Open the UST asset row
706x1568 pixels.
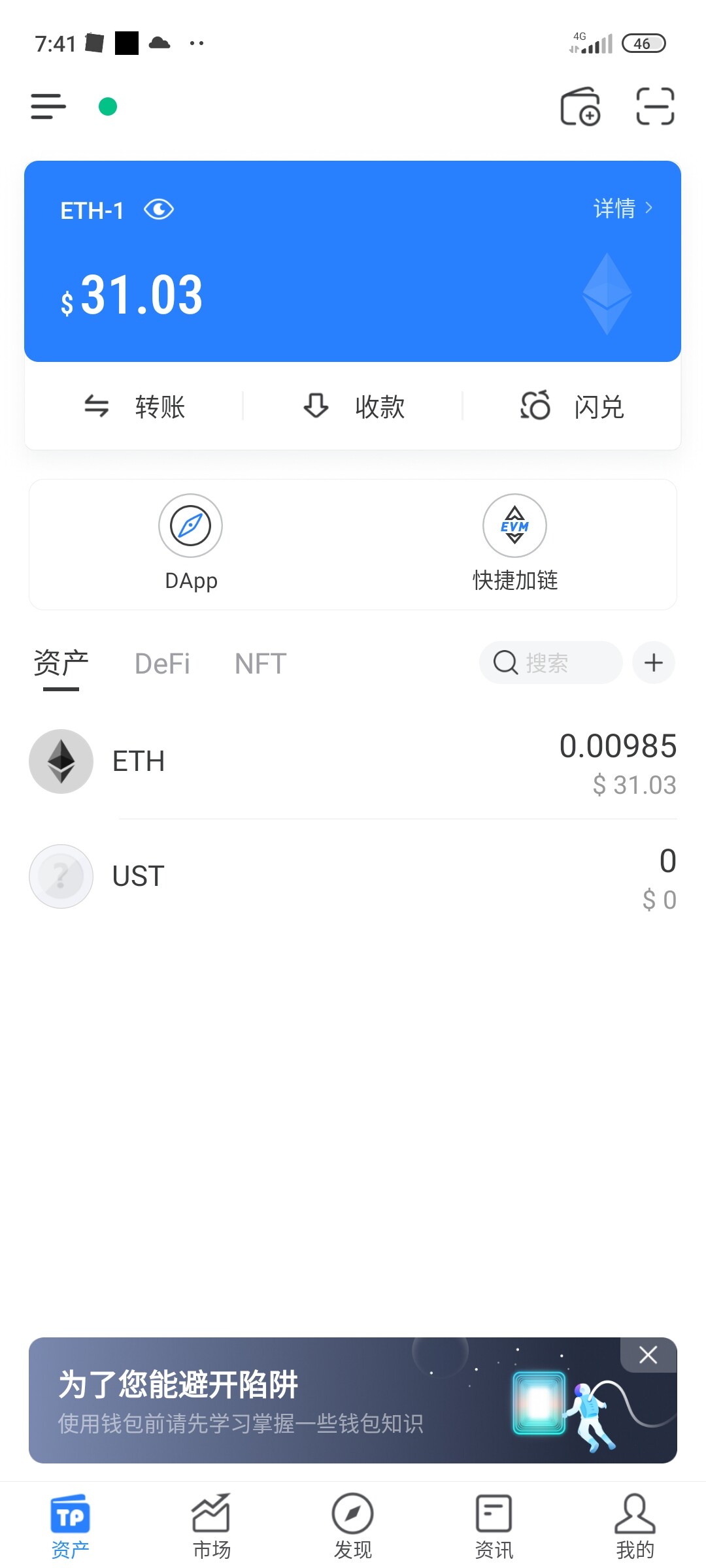click(353, 877)
